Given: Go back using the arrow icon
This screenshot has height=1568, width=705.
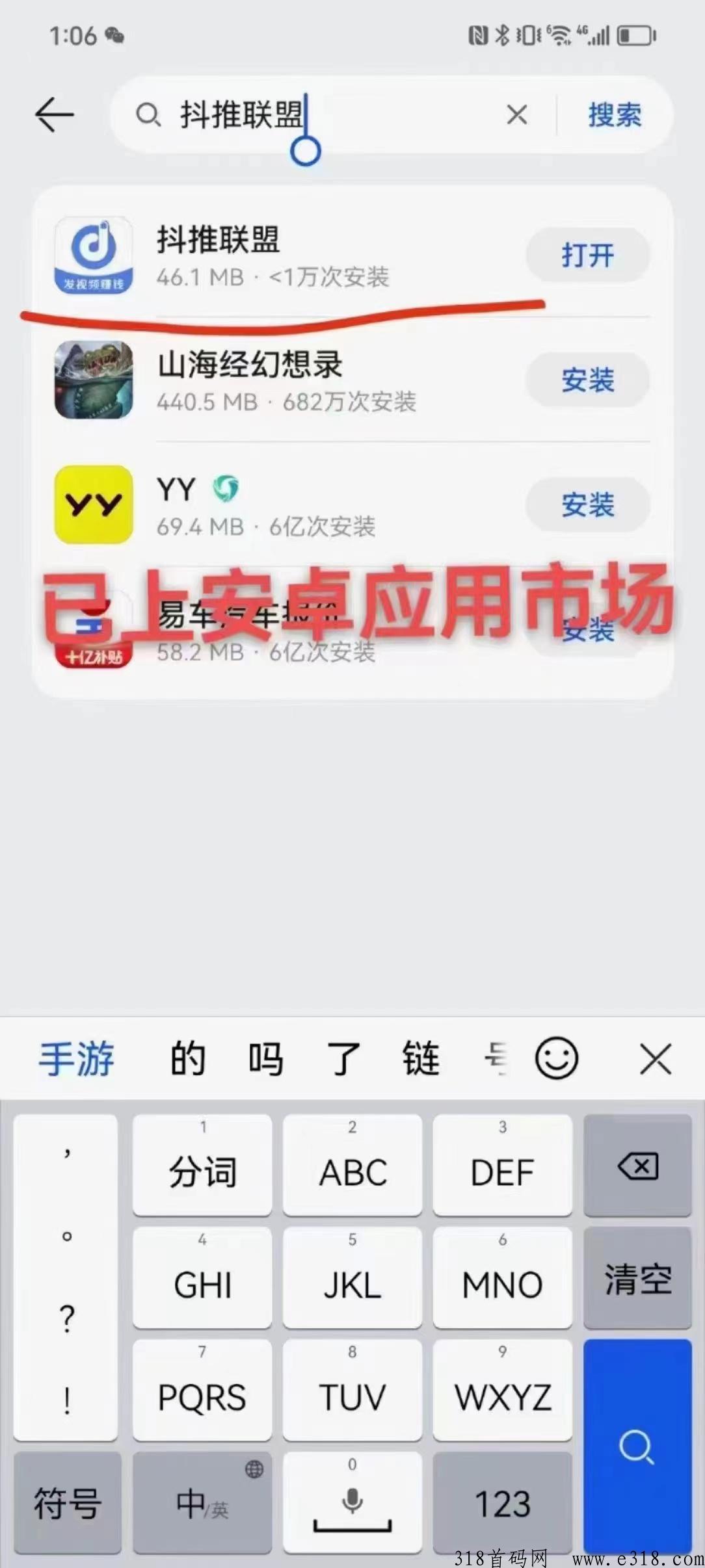Looking at the screenshot, I should click(55, 115).
